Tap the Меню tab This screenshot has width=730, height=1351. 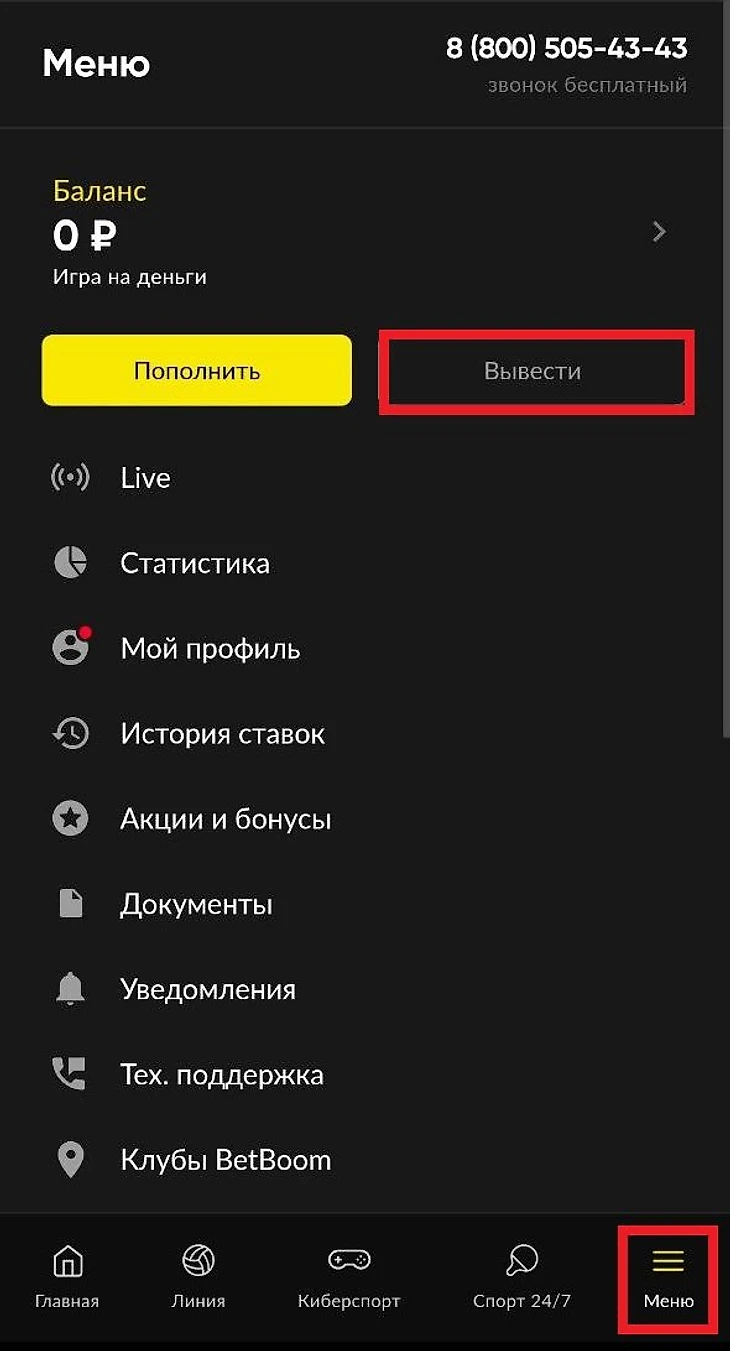coord(668,1277)
